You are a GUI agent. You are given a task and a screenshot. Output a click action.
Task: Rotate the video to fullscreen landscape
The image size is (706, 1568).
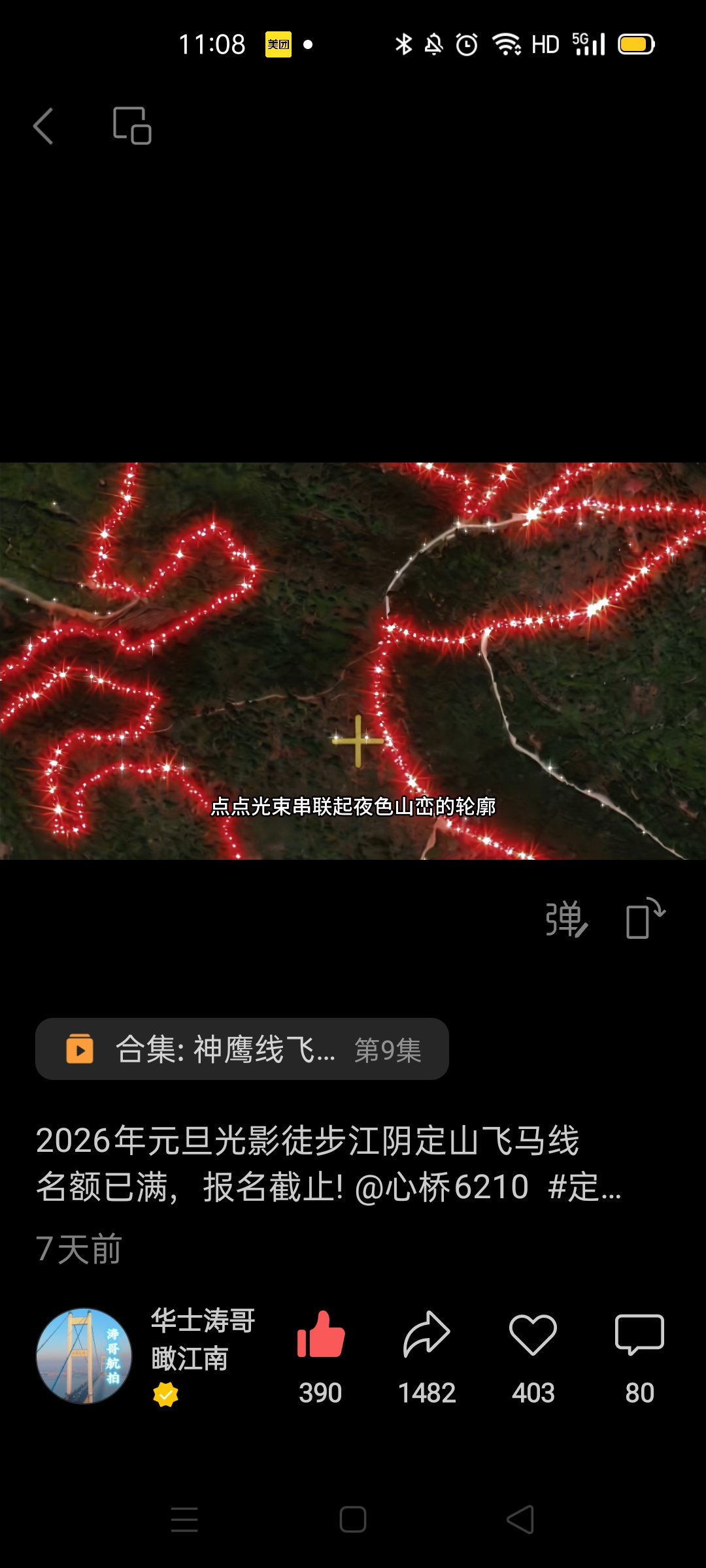click(x=645, y=919)
